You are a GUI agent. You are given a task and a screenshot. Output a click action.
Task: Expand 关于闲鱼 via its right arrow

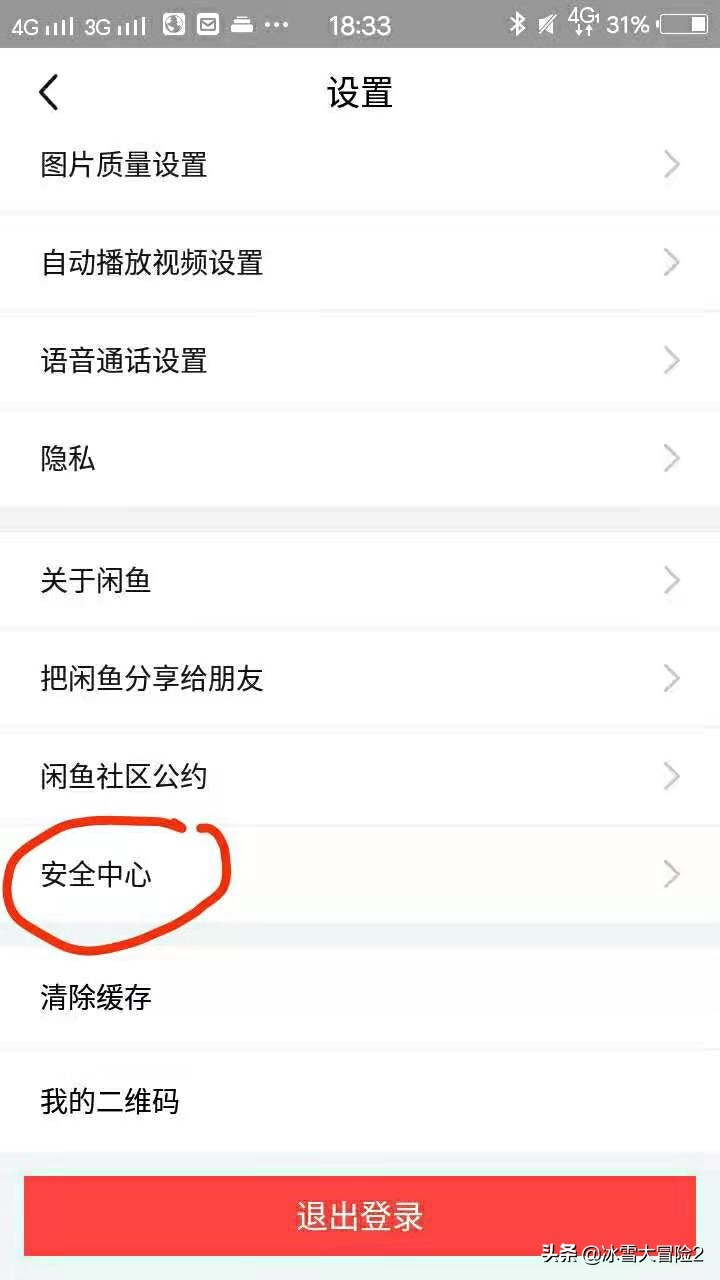(671, 580)
